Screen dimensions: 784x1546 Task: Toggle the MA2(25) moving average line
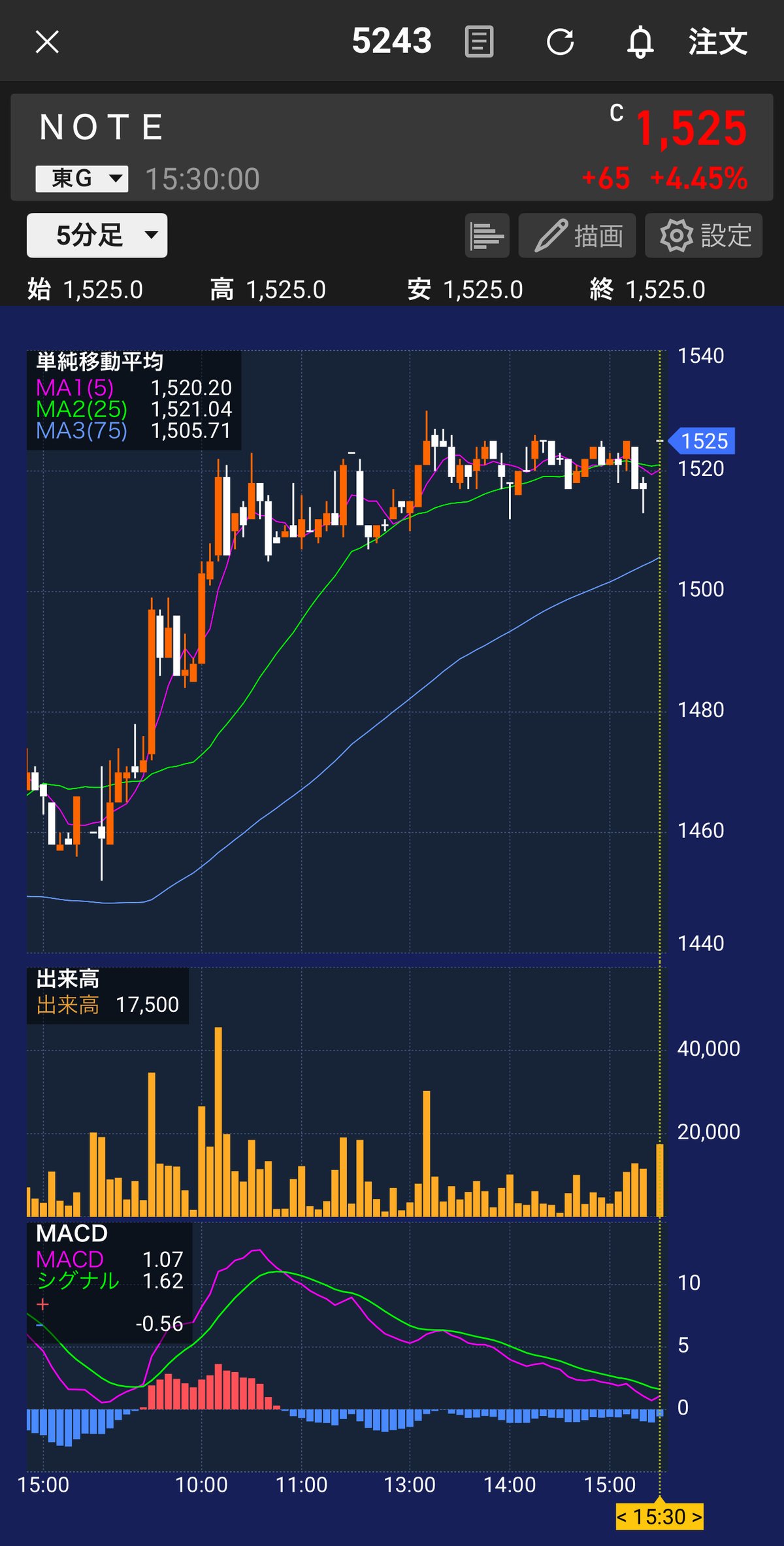pos(80,410)
